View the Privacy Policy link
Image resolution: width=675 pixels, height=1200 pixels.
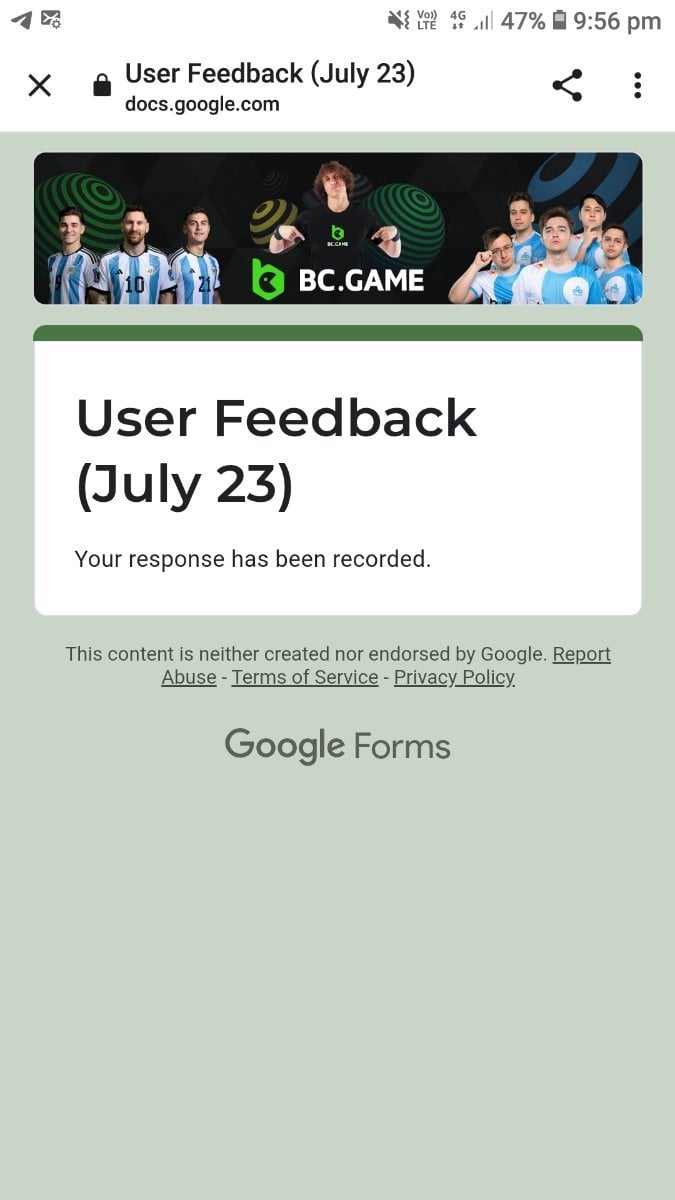[454, 677]
